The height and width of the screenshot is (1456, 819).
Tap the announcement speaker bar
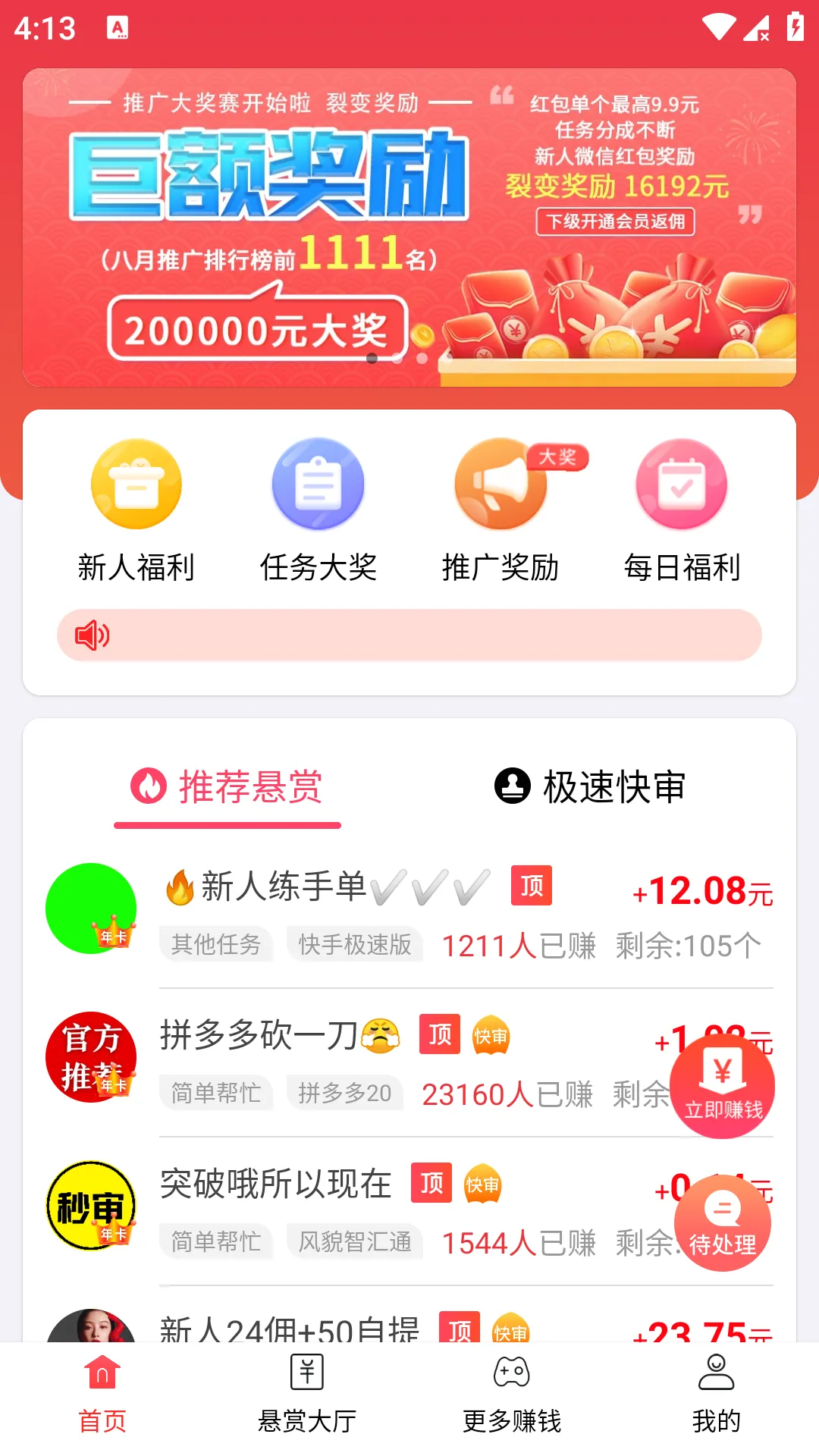click(409, 635)
